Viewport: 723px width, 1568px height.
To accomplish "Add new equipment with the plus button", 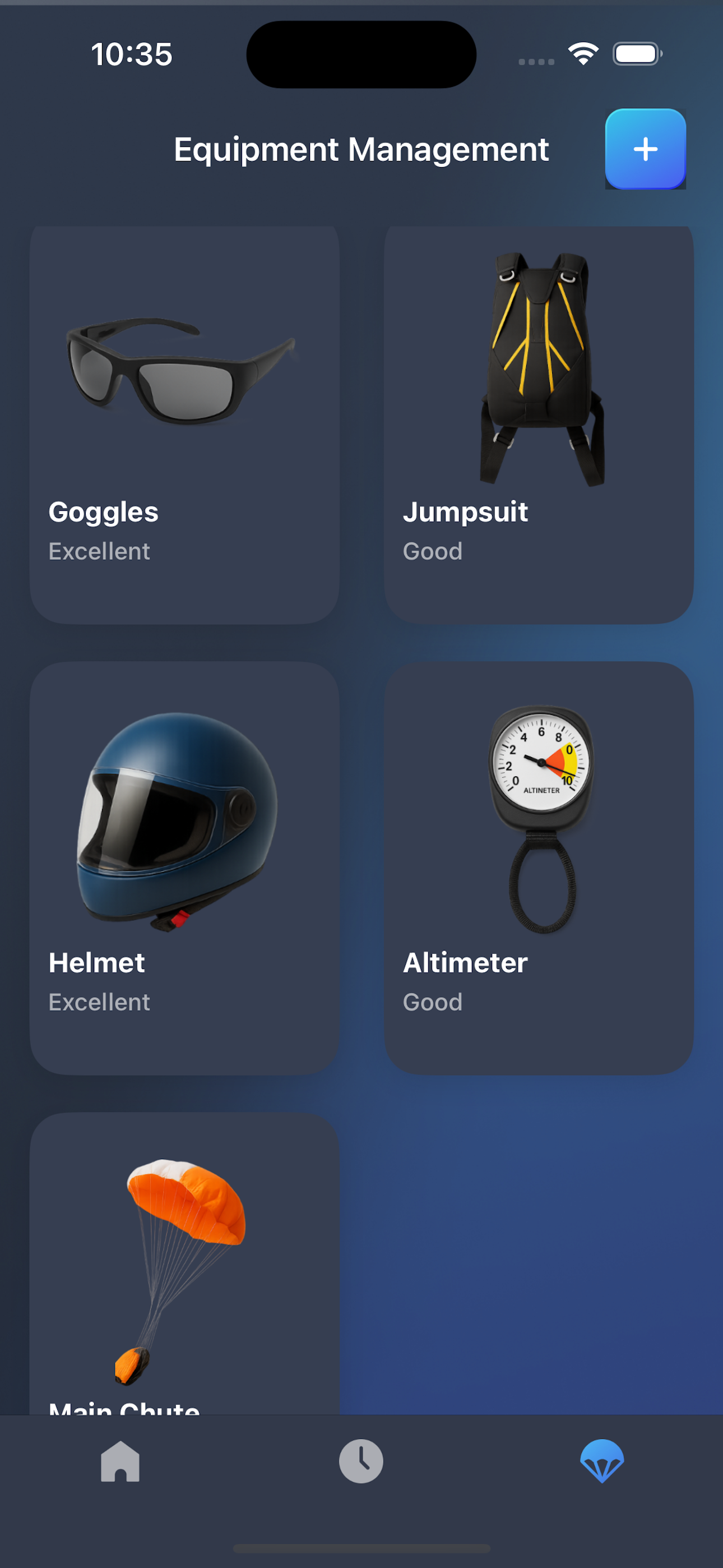I will coord(645,149).
